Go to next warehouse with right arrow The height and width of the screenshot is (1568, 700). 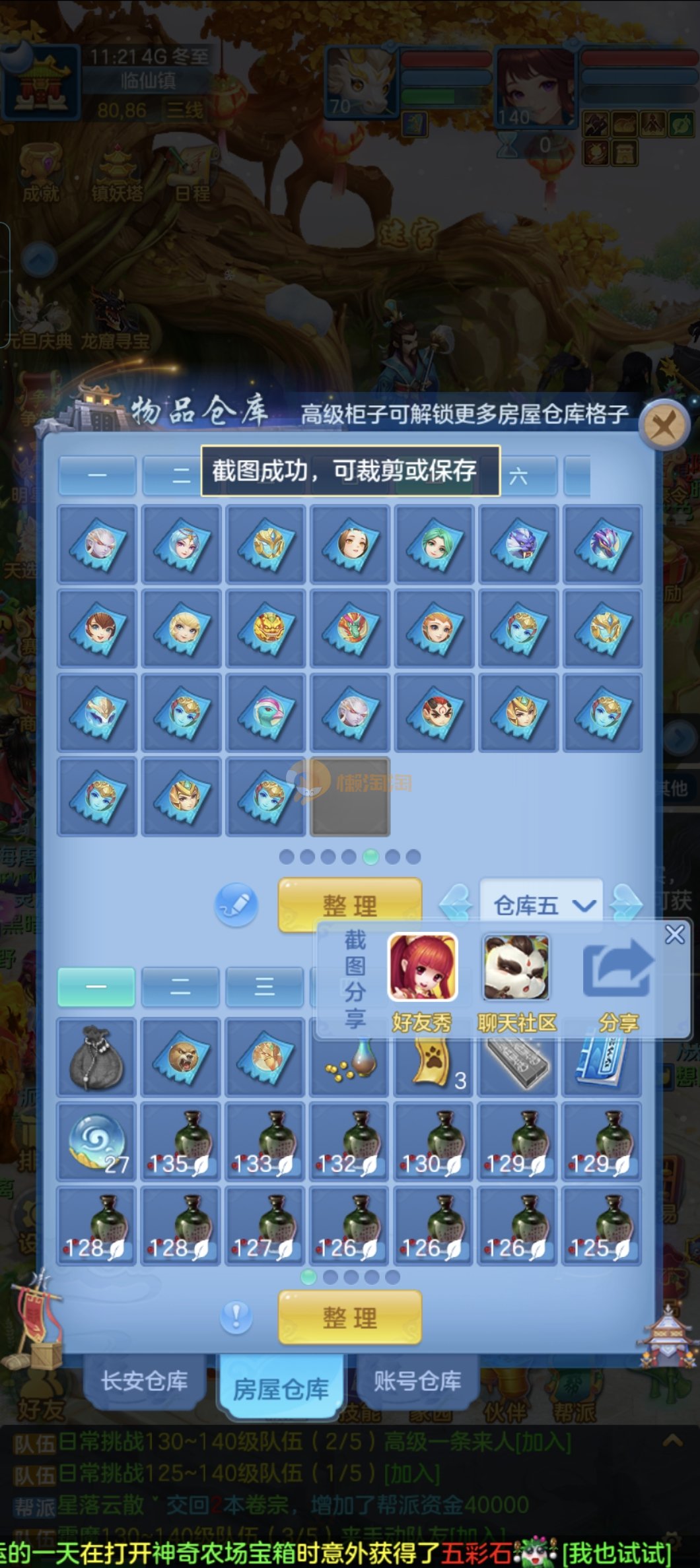pyautogui.click(x=625, y=903)
